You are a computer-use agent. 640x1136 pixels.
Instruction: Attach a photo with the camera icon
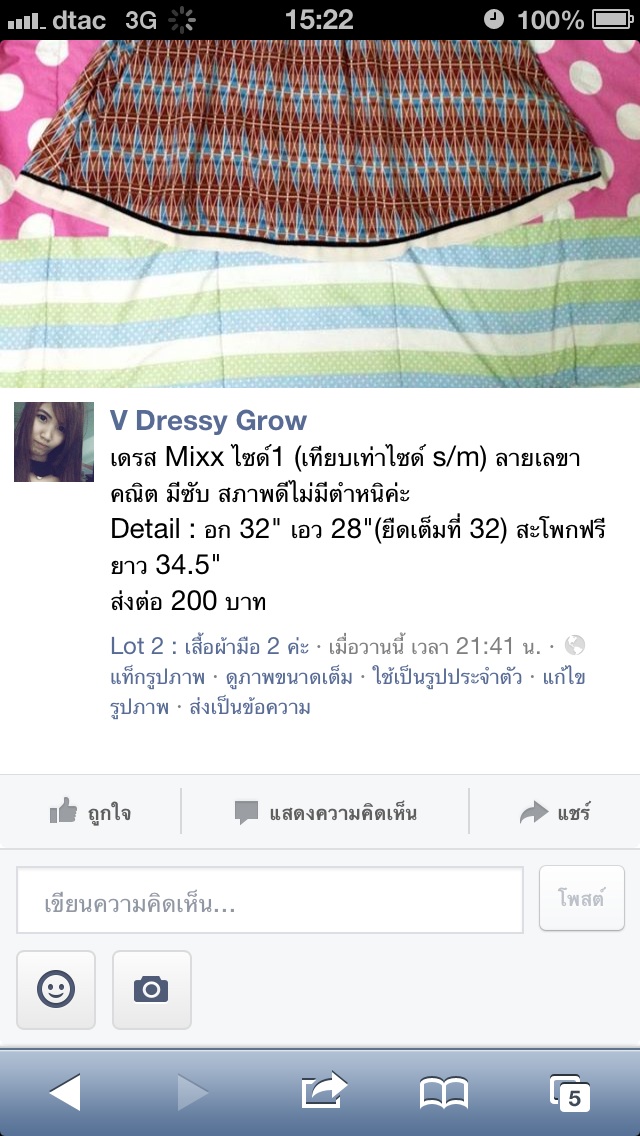click(x=151, y=990)
